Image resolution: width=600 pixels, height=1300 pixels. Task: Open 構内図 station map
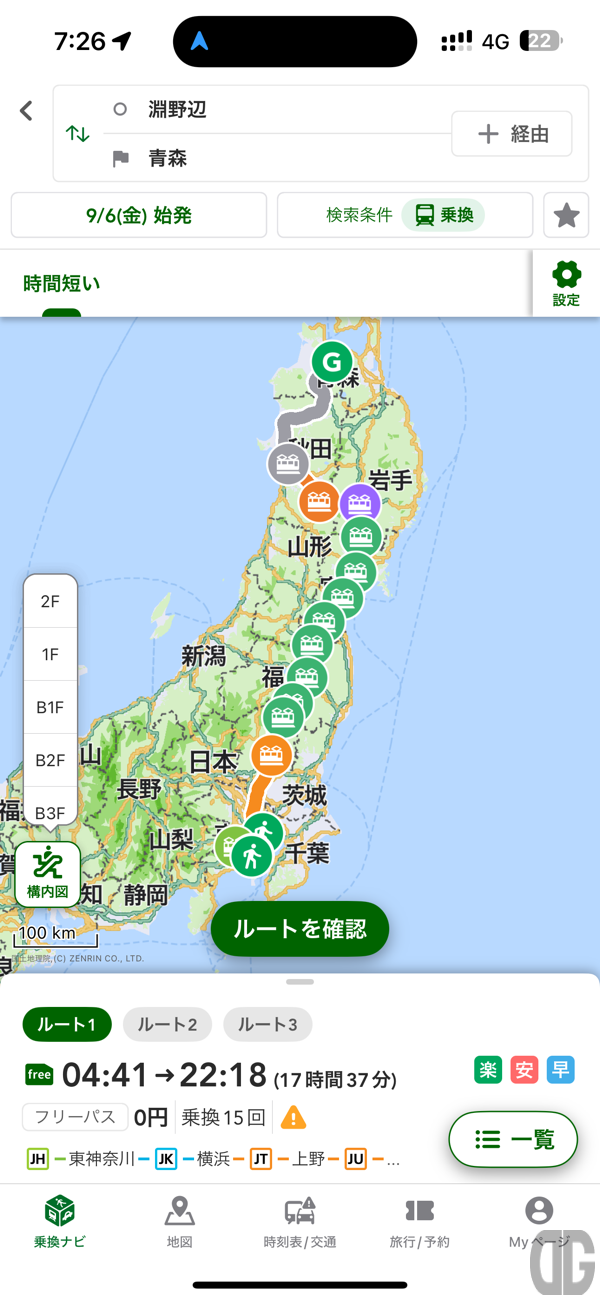tap(48, 873)
